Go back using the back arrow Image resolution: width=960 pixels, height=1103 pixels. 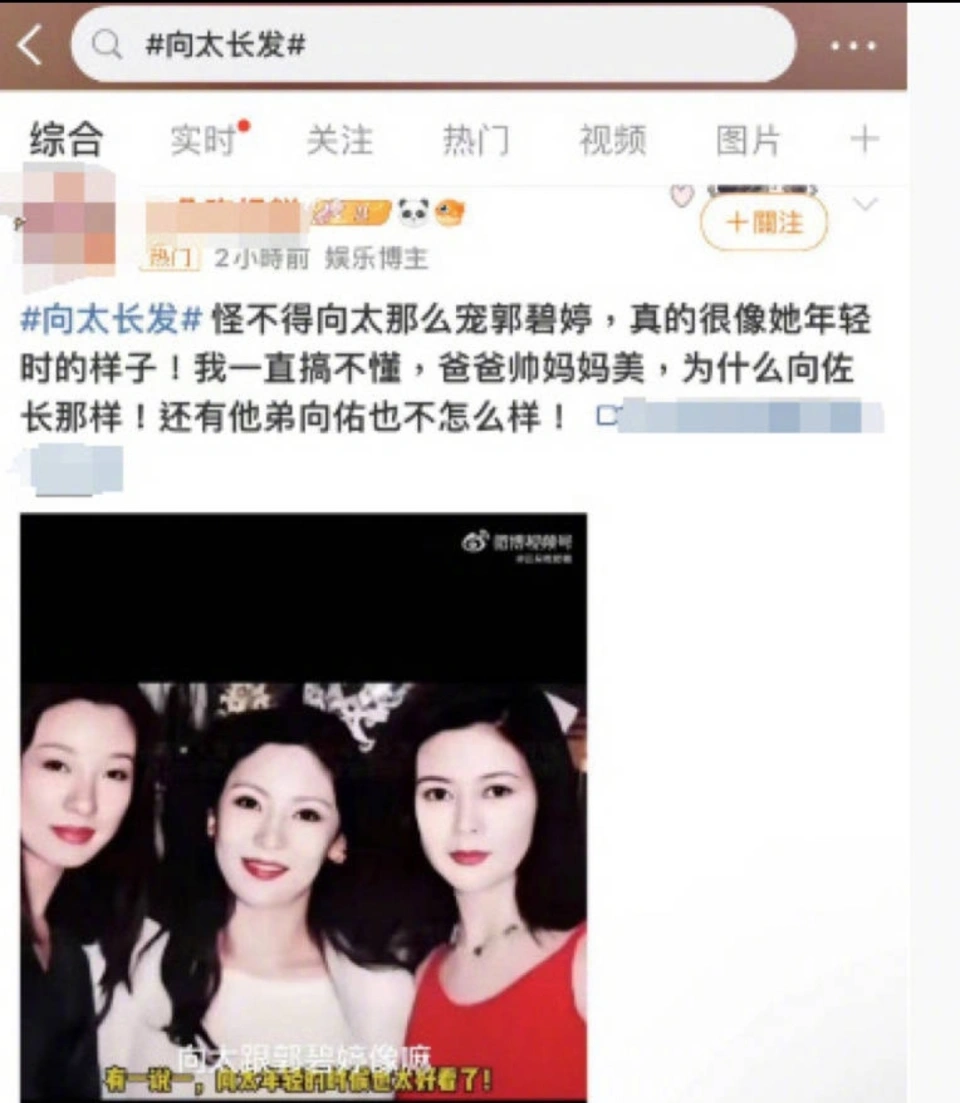coord(30,45)
